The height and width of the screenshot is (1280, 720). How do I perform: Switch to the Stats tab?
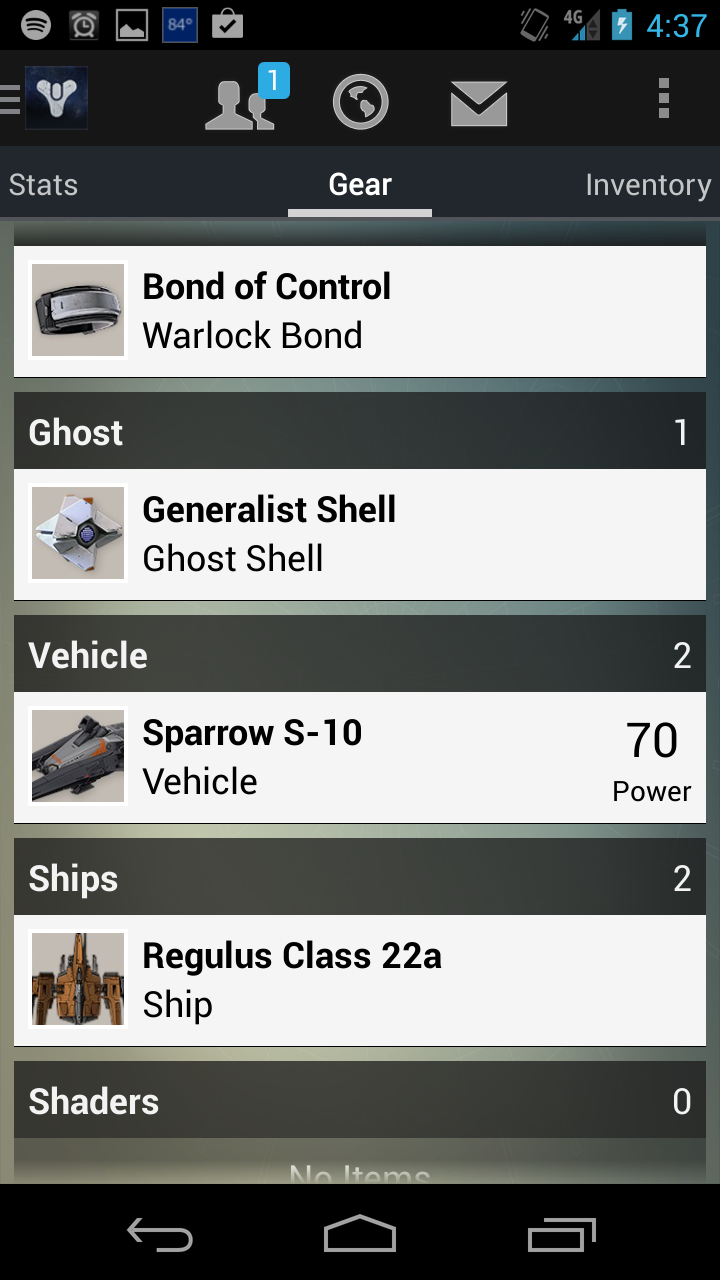pos(43,185)
